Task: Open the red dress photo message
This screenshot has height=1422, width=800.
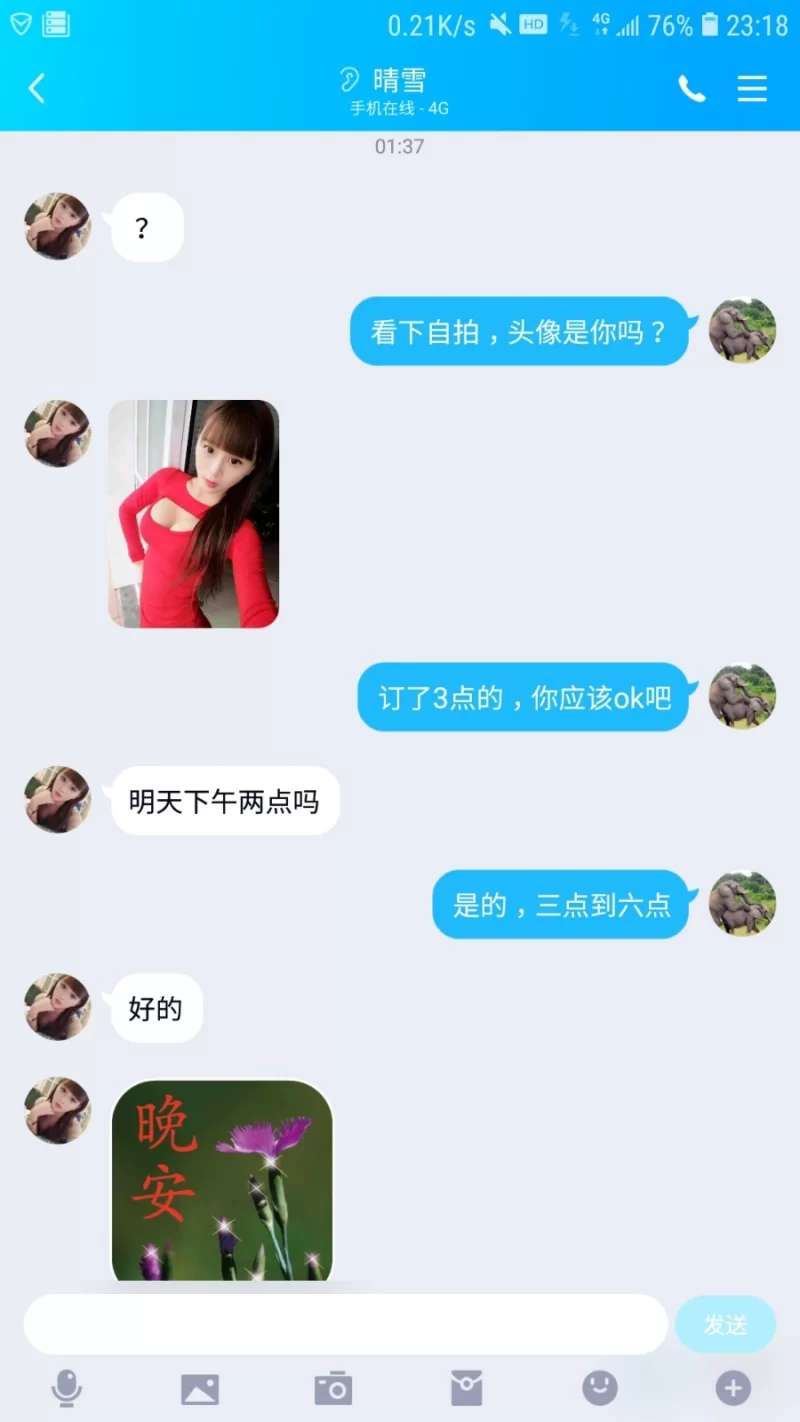Action: 194,514
